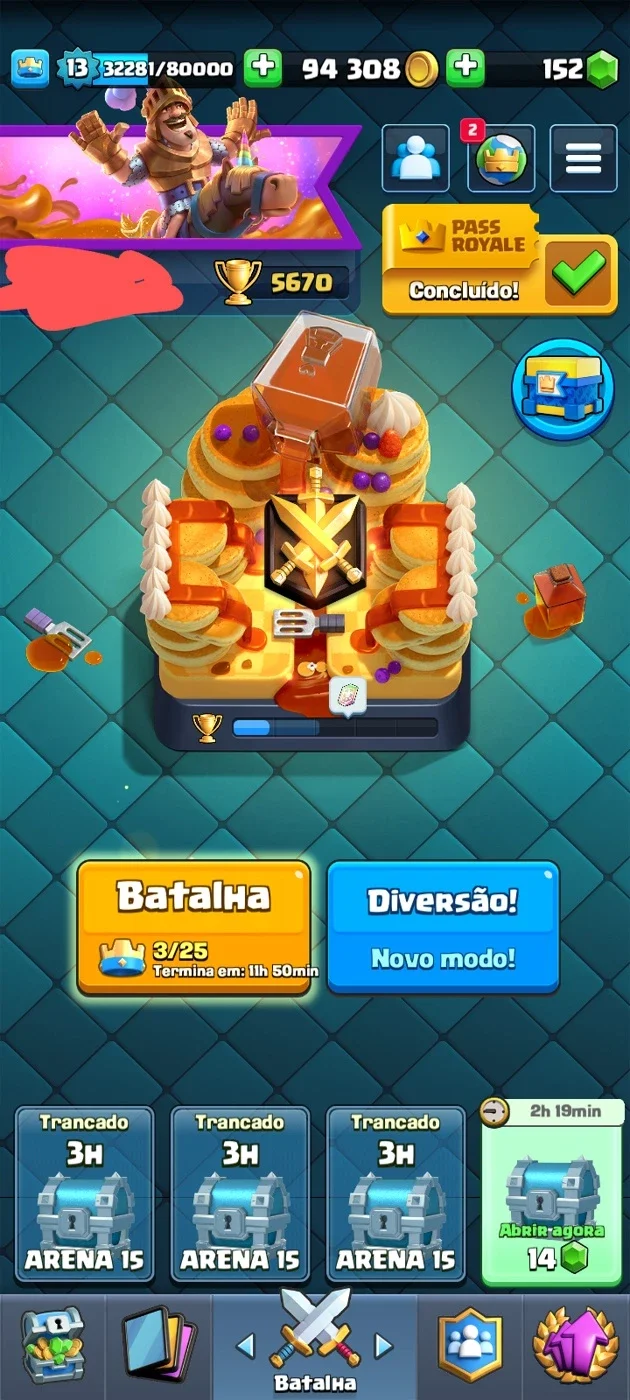Switch to the cards collection tab
The height and width of the screenshot is (1400, 630).
coord(158,1345)
